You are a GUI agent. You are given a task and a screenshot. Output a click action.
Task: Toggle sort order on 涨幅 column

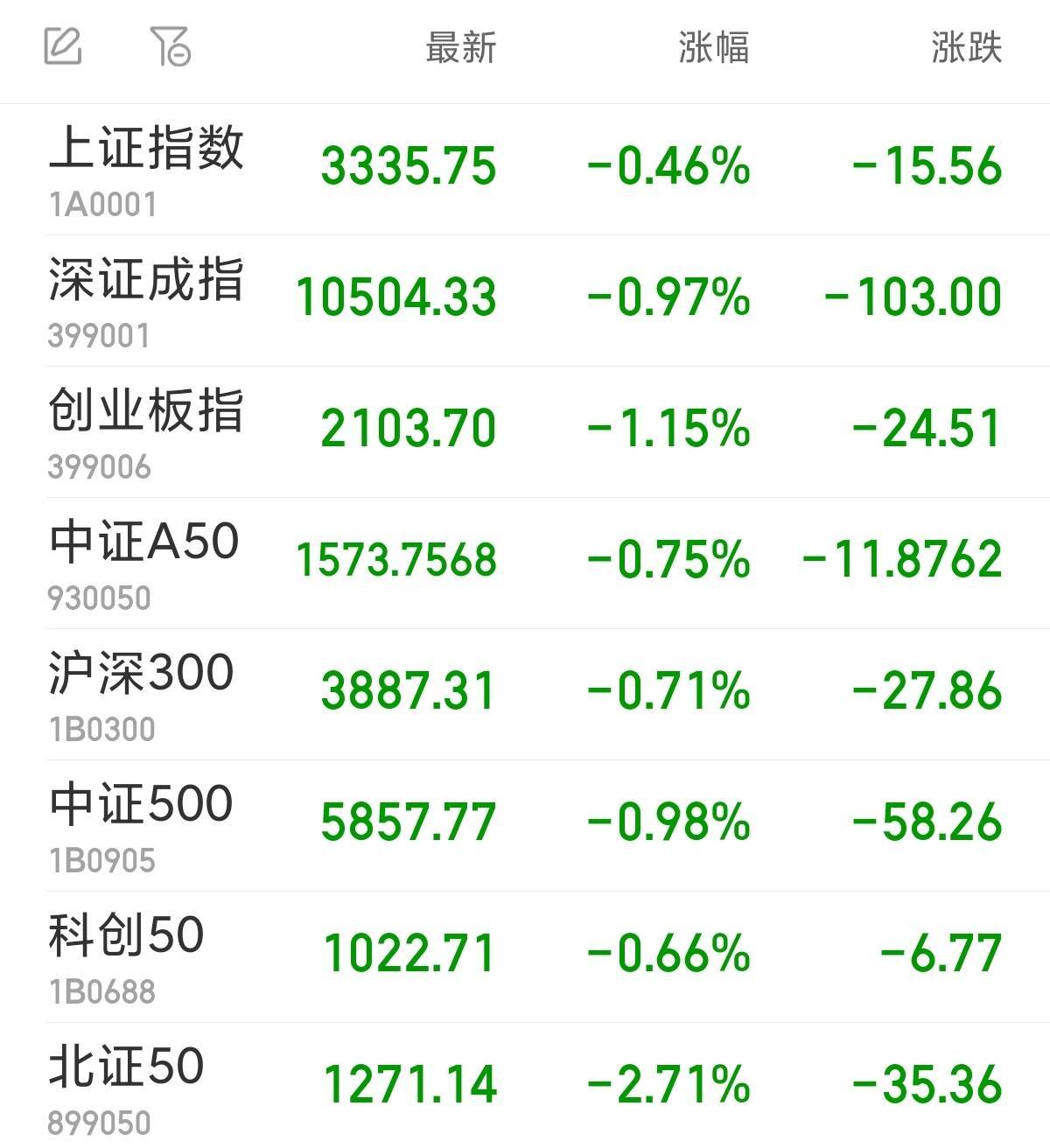[713, 50]
